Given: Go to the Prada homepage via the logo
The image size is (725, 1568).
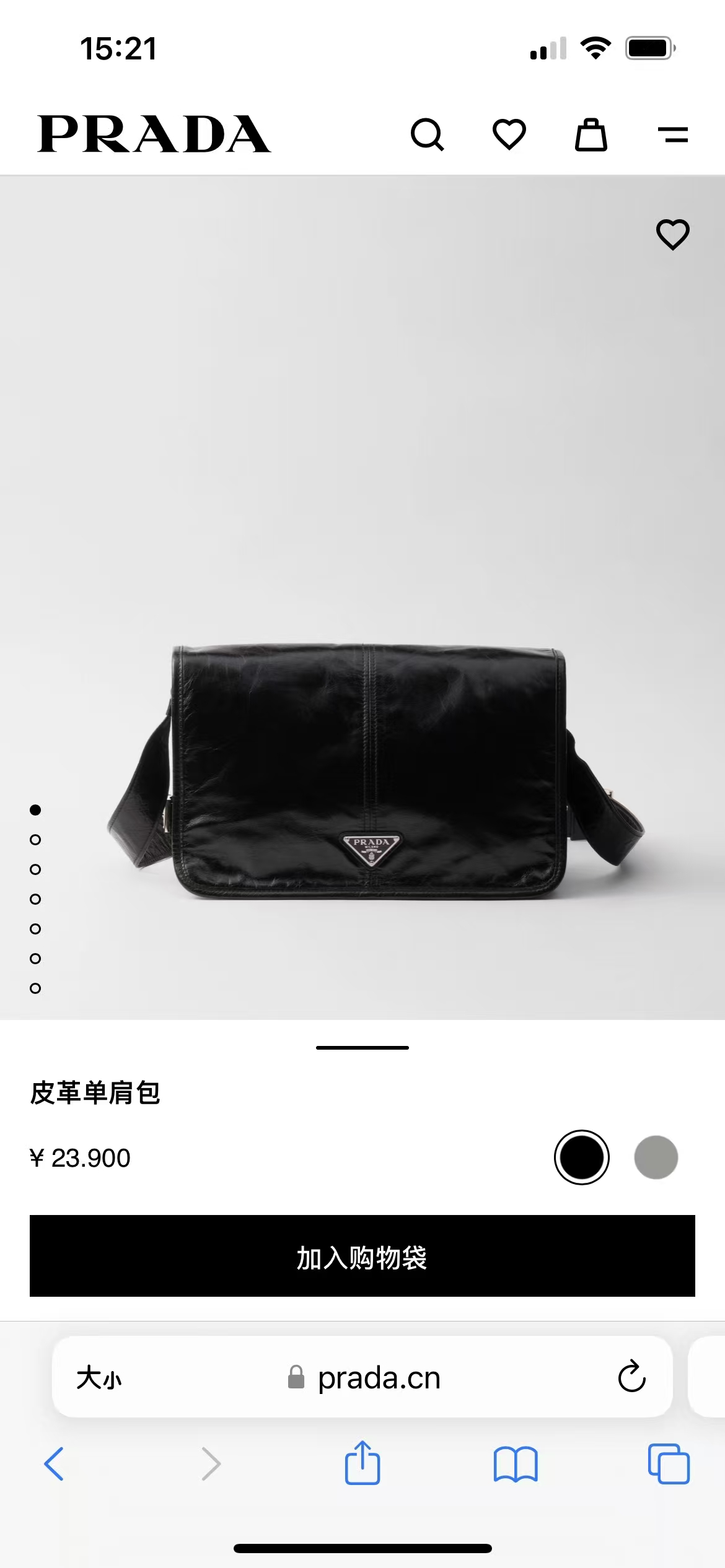Looking at the screenshot, I should (x=152, y=134).
